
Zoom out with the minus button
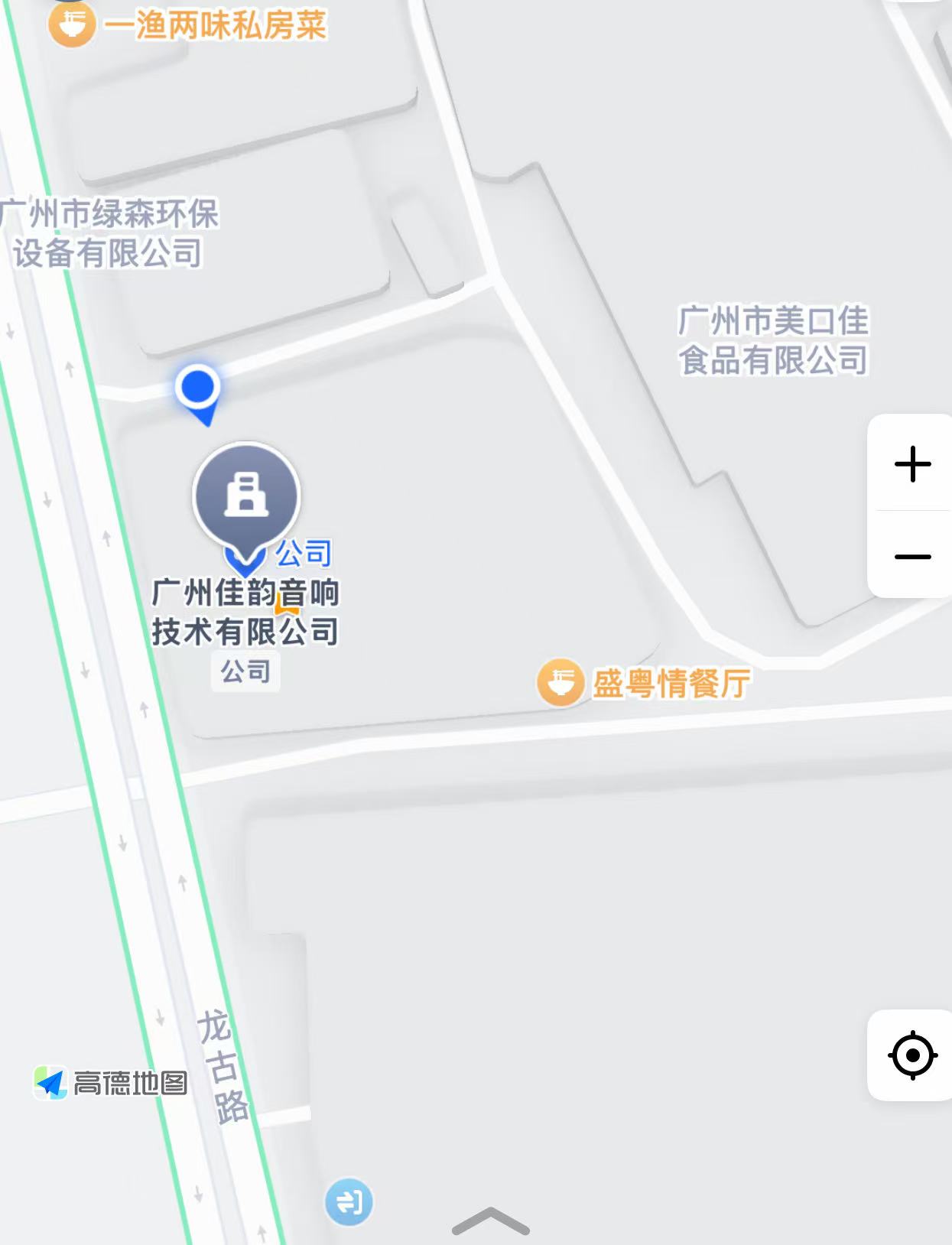pyautogui.click(x=912, y=556)
